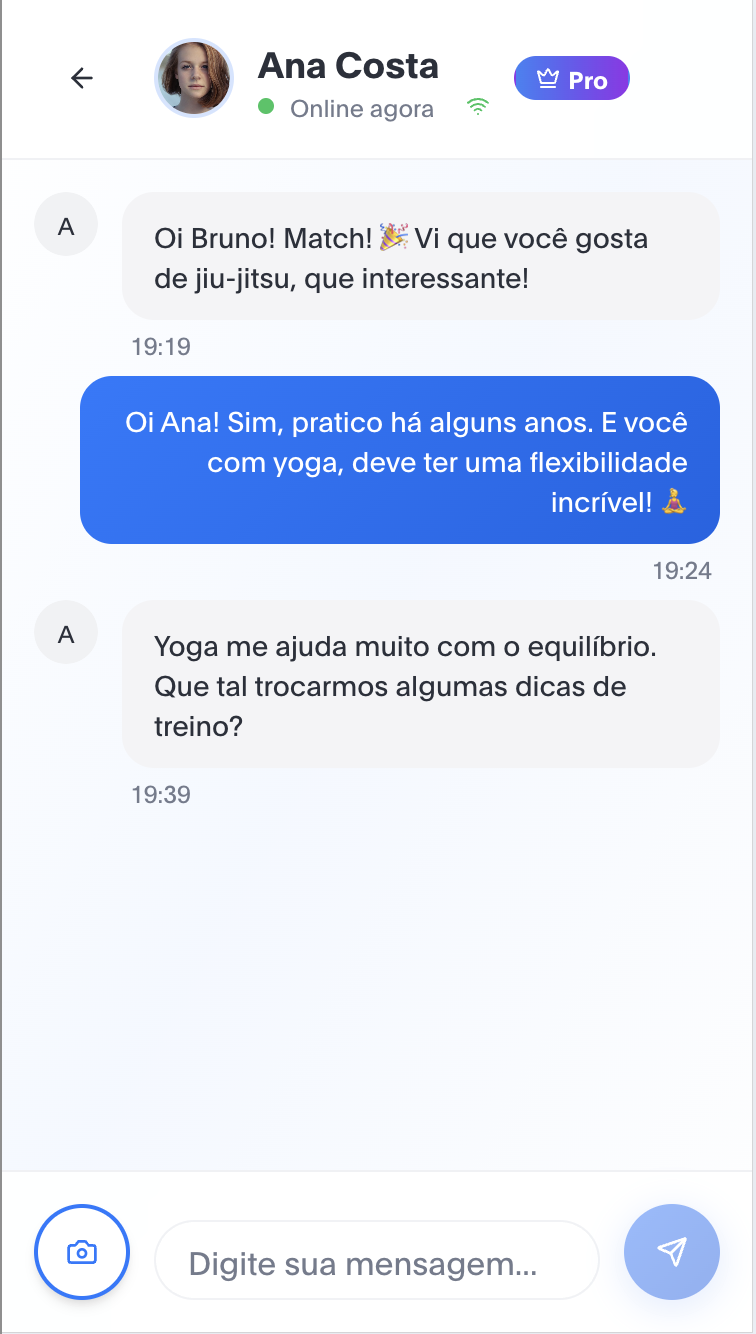Screen dimensions: 756x1334
Task: Open Ana Costa's profile photo
Action: tap(194, 78)
